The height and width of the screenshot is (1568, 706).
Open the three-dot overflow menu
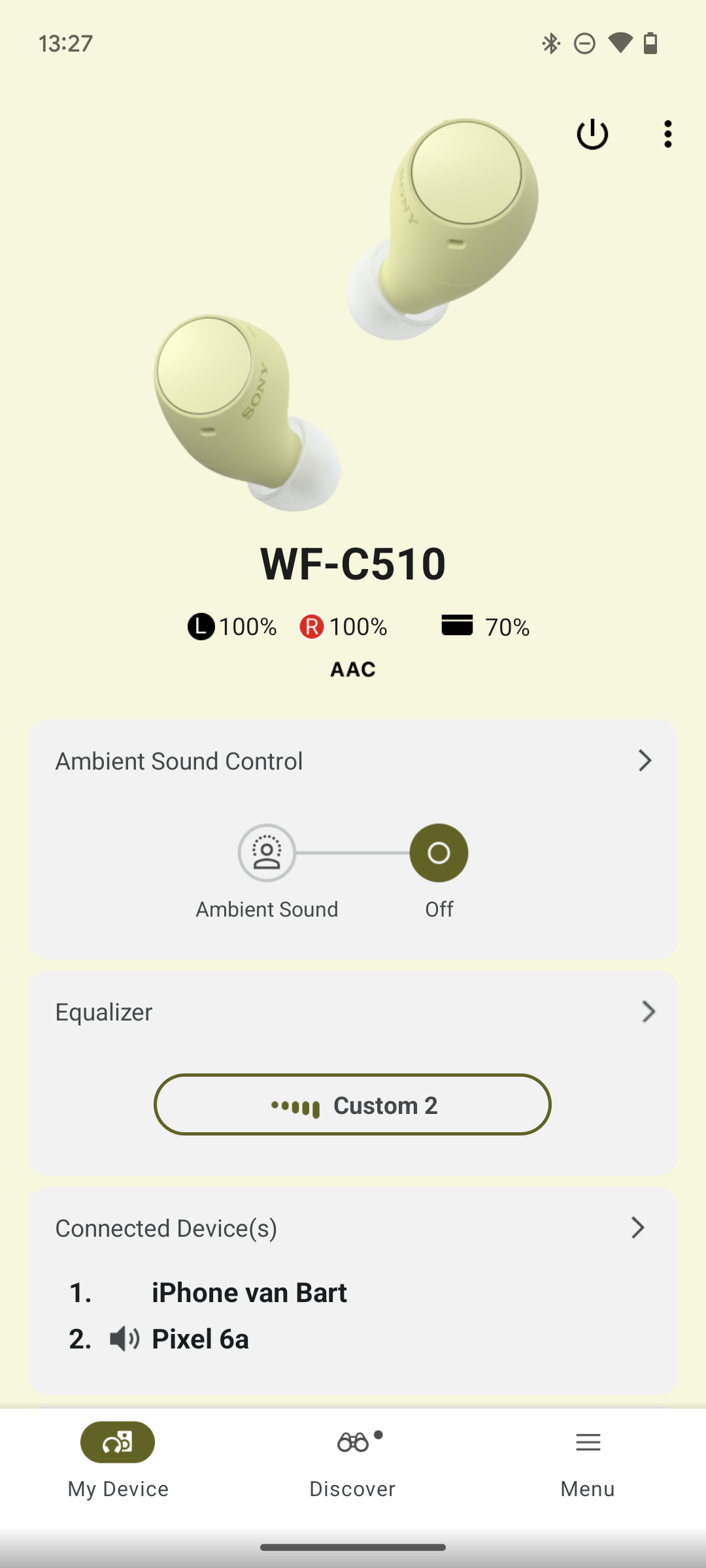[x=667, y=135]
